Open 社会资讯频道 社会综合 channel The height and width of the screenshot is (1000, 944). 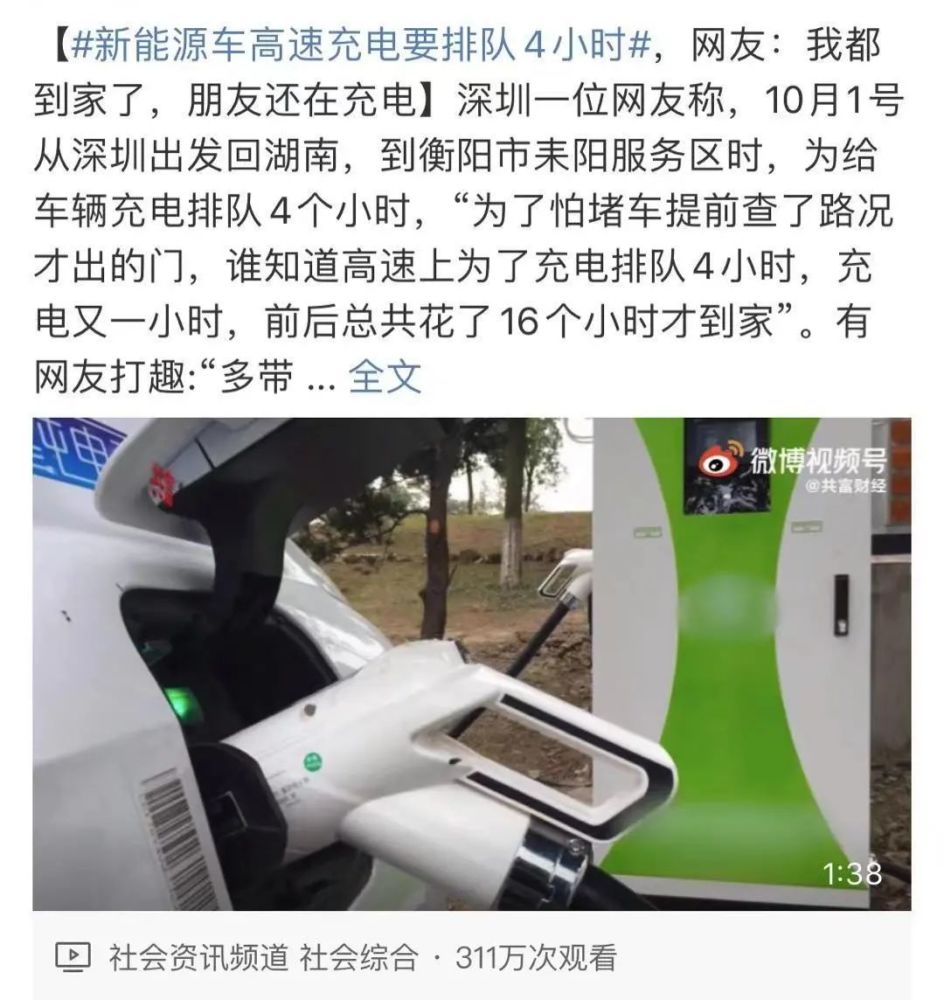coord(263,957)
